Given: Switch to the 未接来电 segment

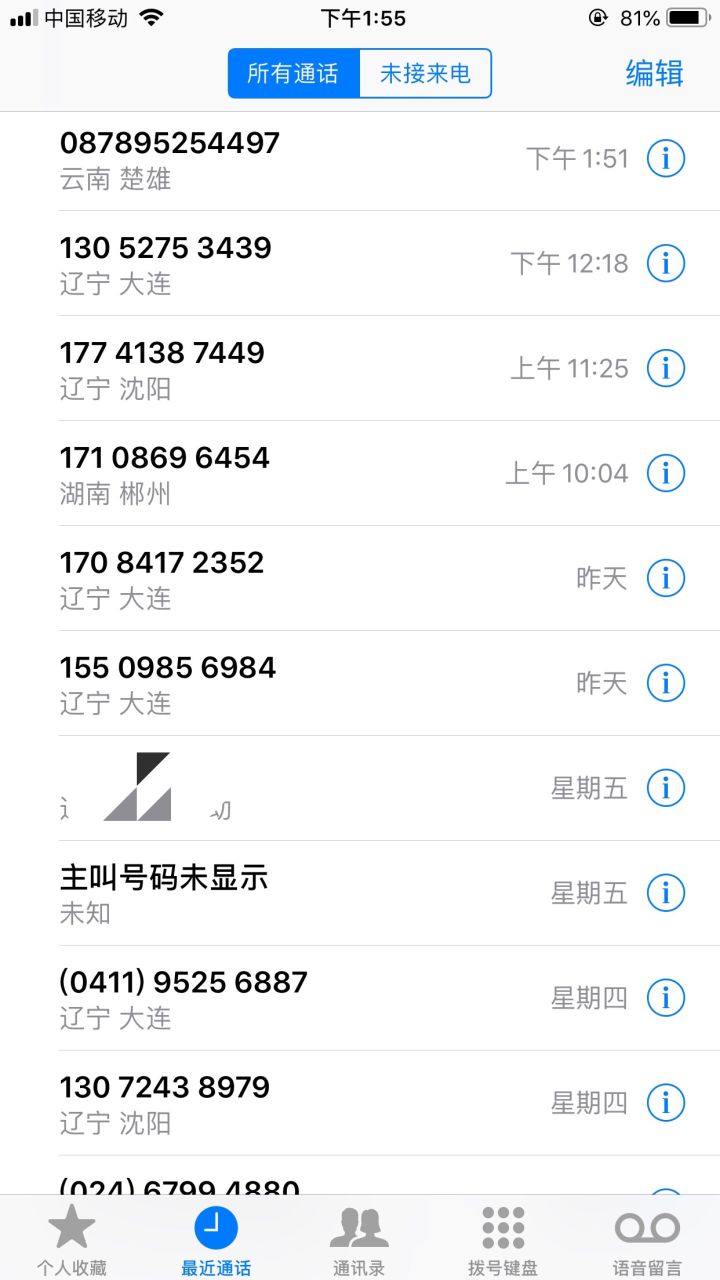Looking at the screenshot, I should (425, 73).
